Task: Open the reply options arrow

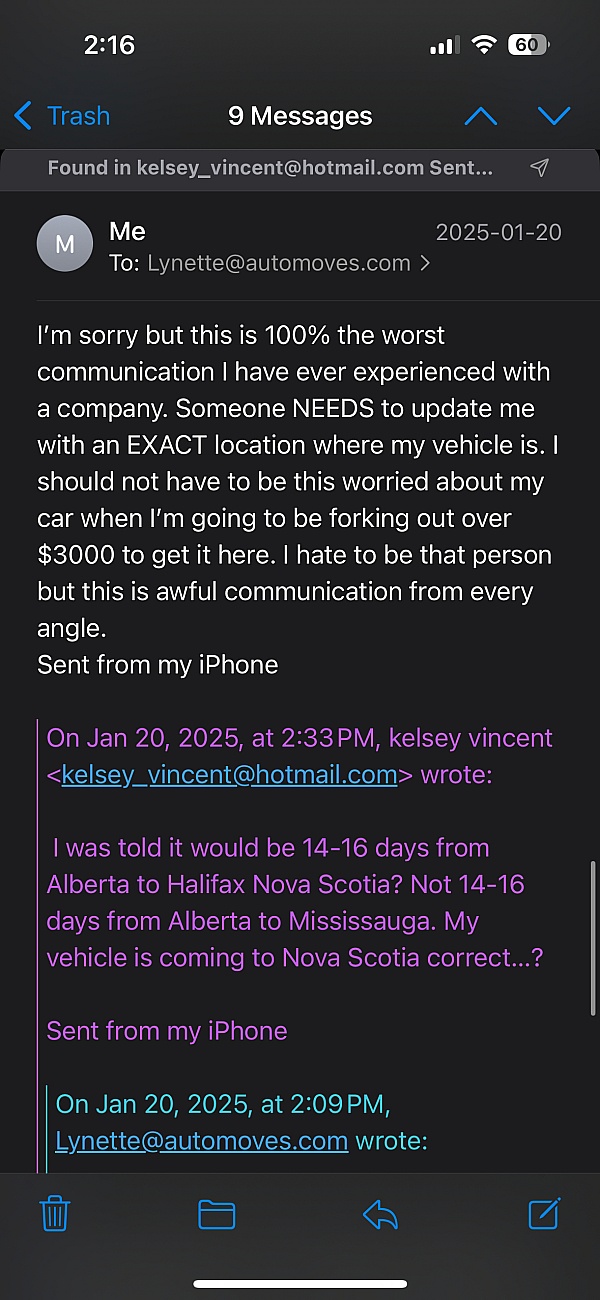Action: pos(380,1215)
